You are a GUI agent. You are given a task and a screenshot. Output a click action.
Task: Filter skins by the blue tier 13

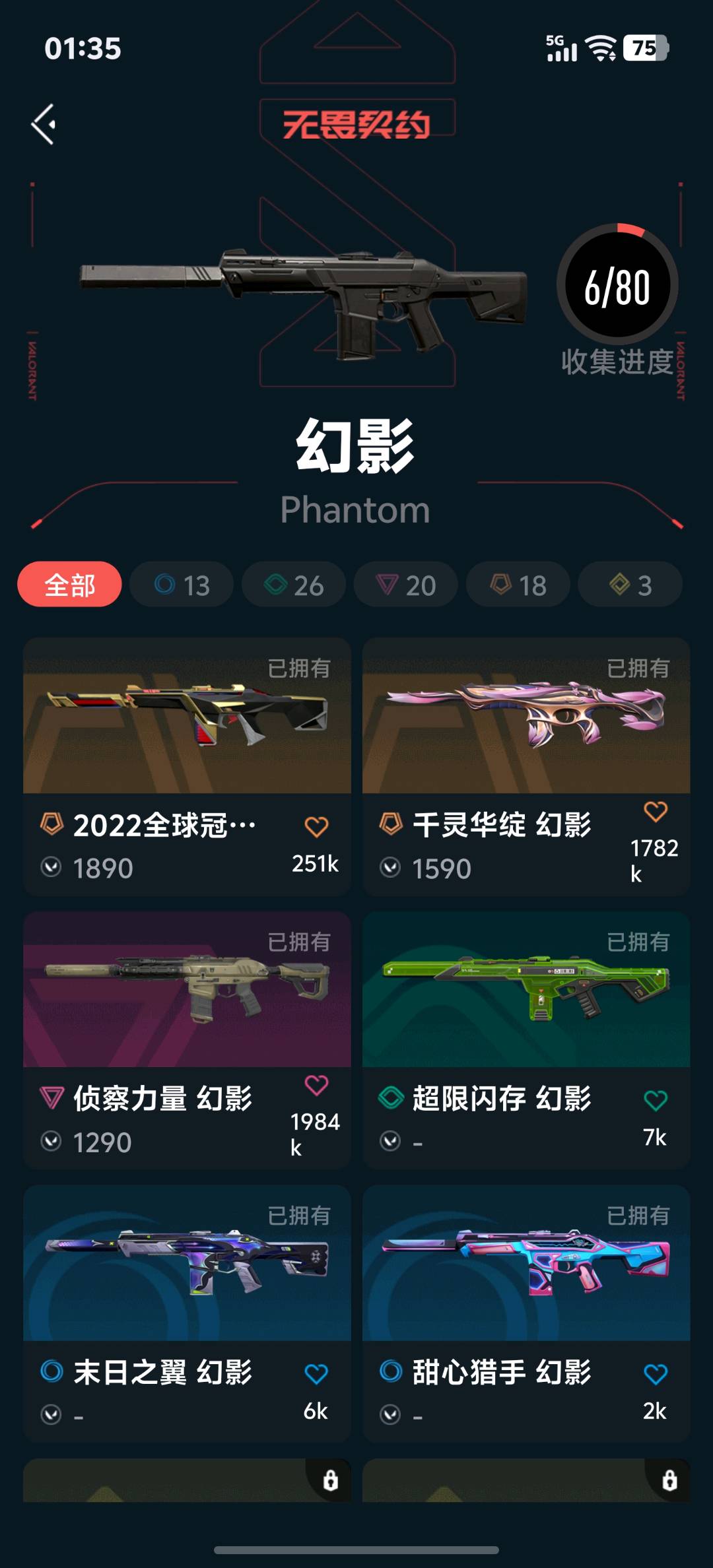182,585
